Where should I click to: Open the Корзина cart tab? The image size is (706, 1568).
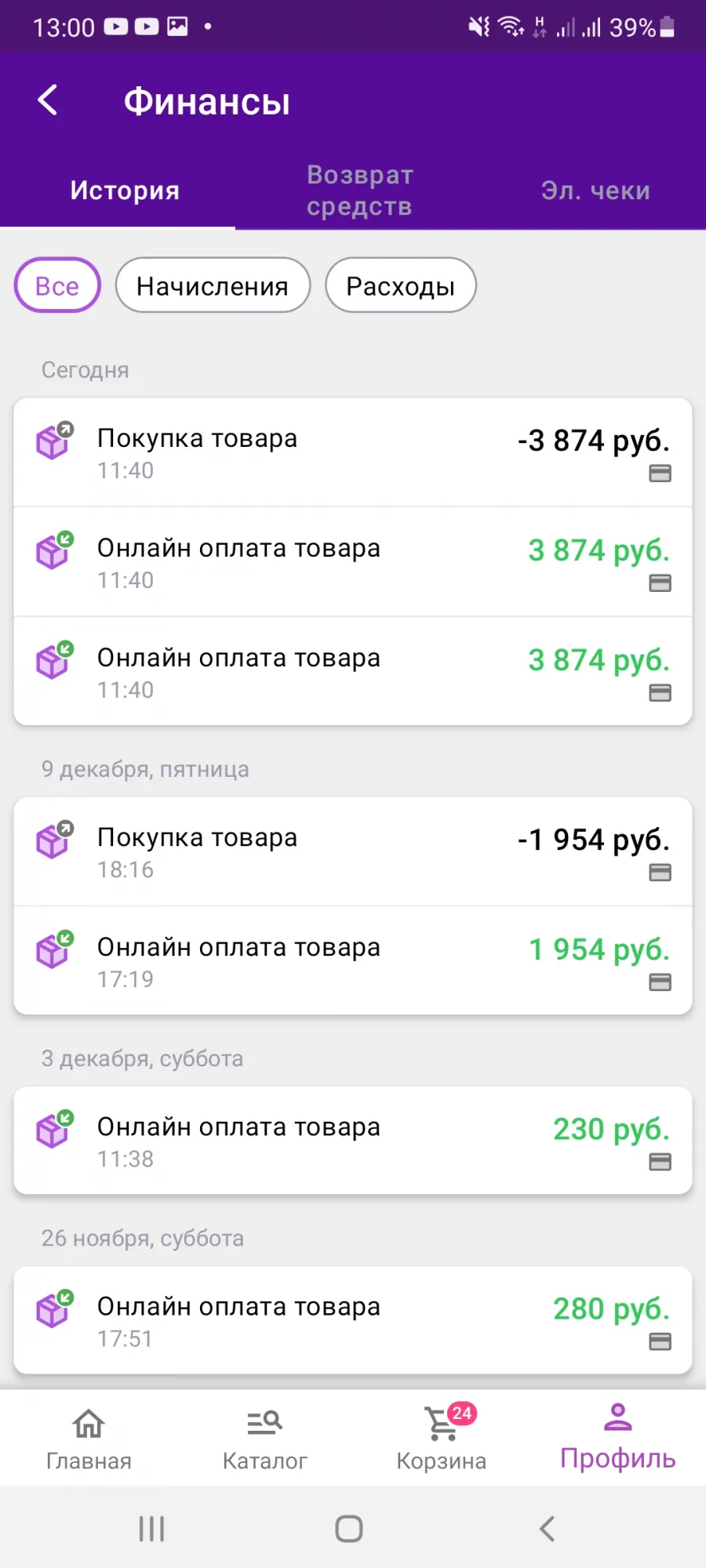point(442,1439)
